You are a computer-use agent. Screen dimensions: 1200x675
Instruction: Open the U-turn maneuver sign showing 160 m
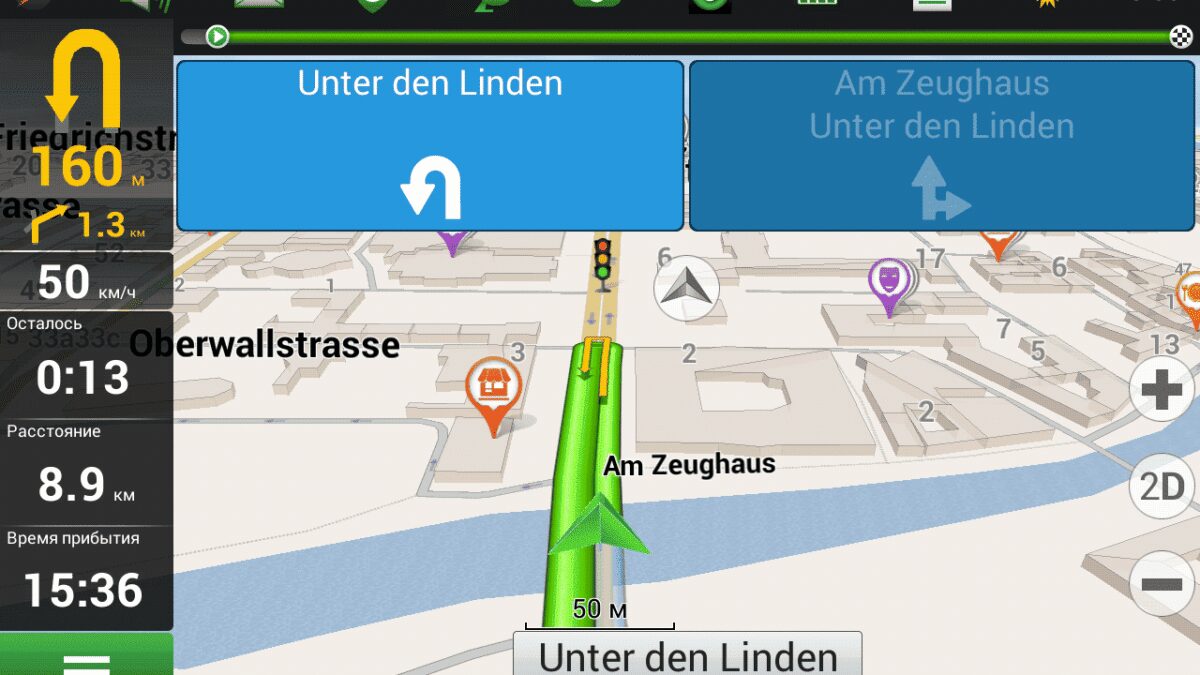[x=84, y=110]
